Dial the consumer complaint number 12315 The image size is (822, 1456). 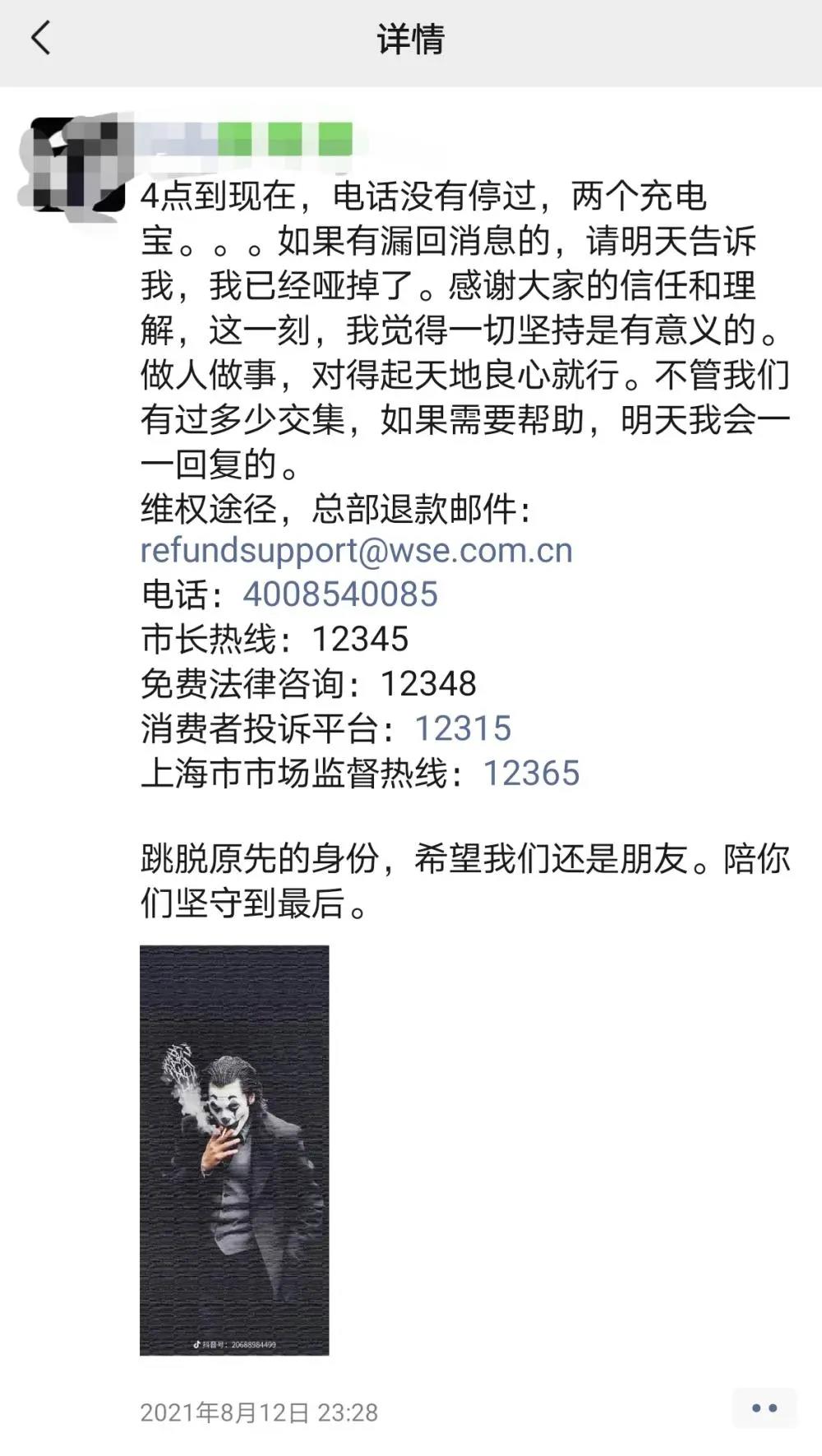coord(463,728)
